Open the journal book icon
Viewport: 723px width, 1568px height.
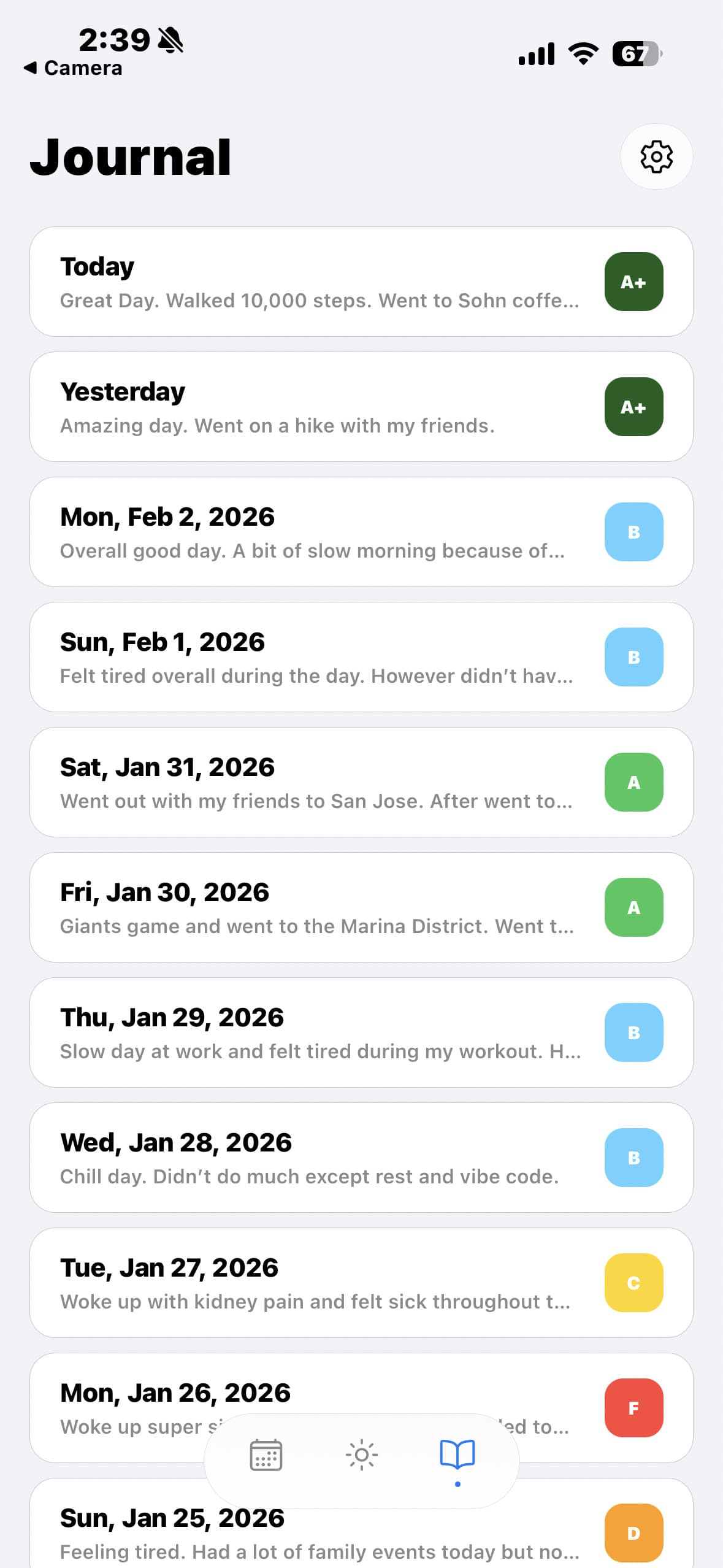[457, 1454]
